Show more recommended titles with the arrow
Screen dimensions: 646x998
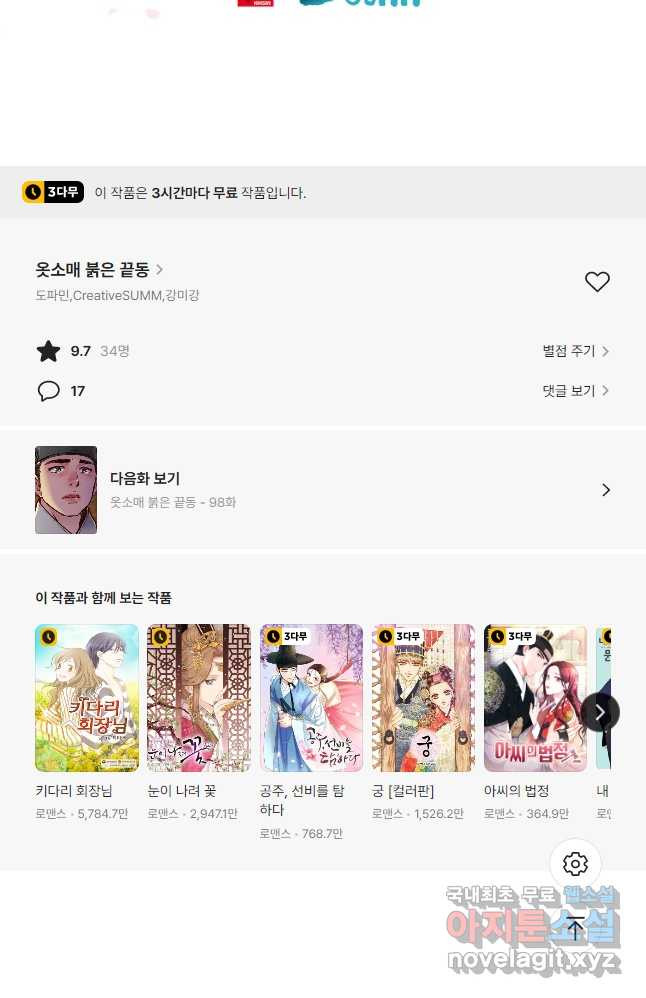599,712
